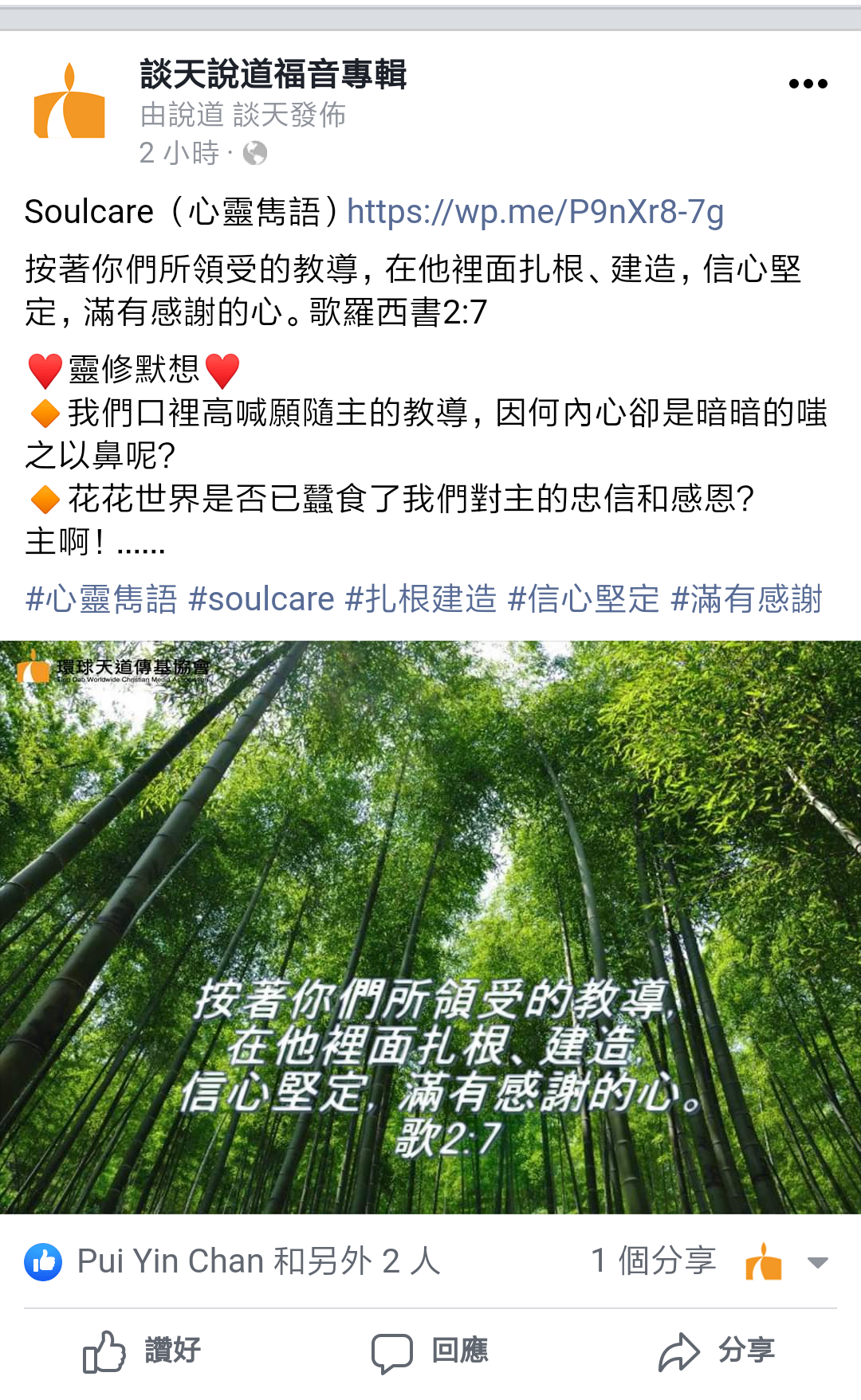This screenshot has width=861, height=1400.
Task: View the #信心堅定 hashtag
Action: tap(584, 599)
